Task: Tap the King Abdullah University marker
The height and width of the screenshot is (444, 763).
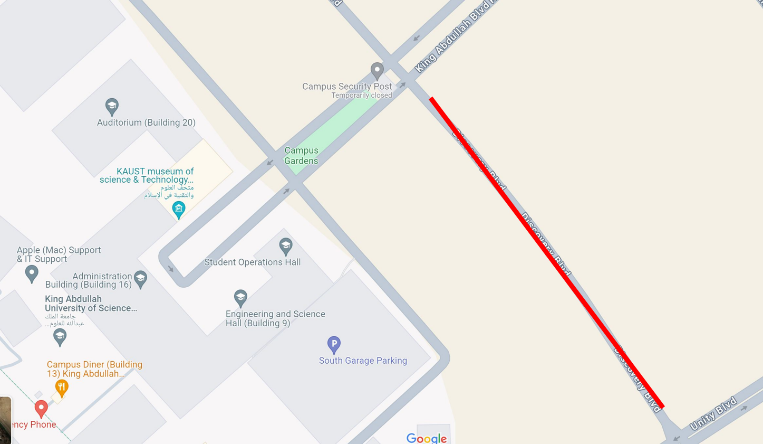Action: click(x=60, y=337)
